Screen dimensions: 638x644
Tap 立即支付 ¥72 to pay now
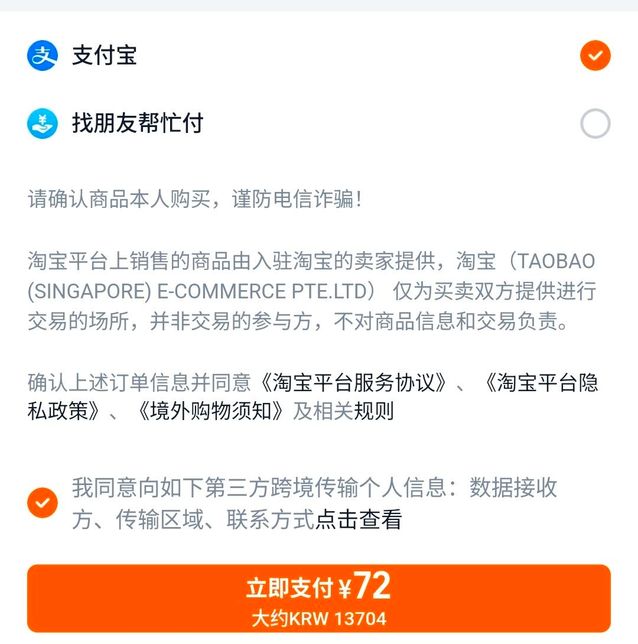click(x=318, y=597)
